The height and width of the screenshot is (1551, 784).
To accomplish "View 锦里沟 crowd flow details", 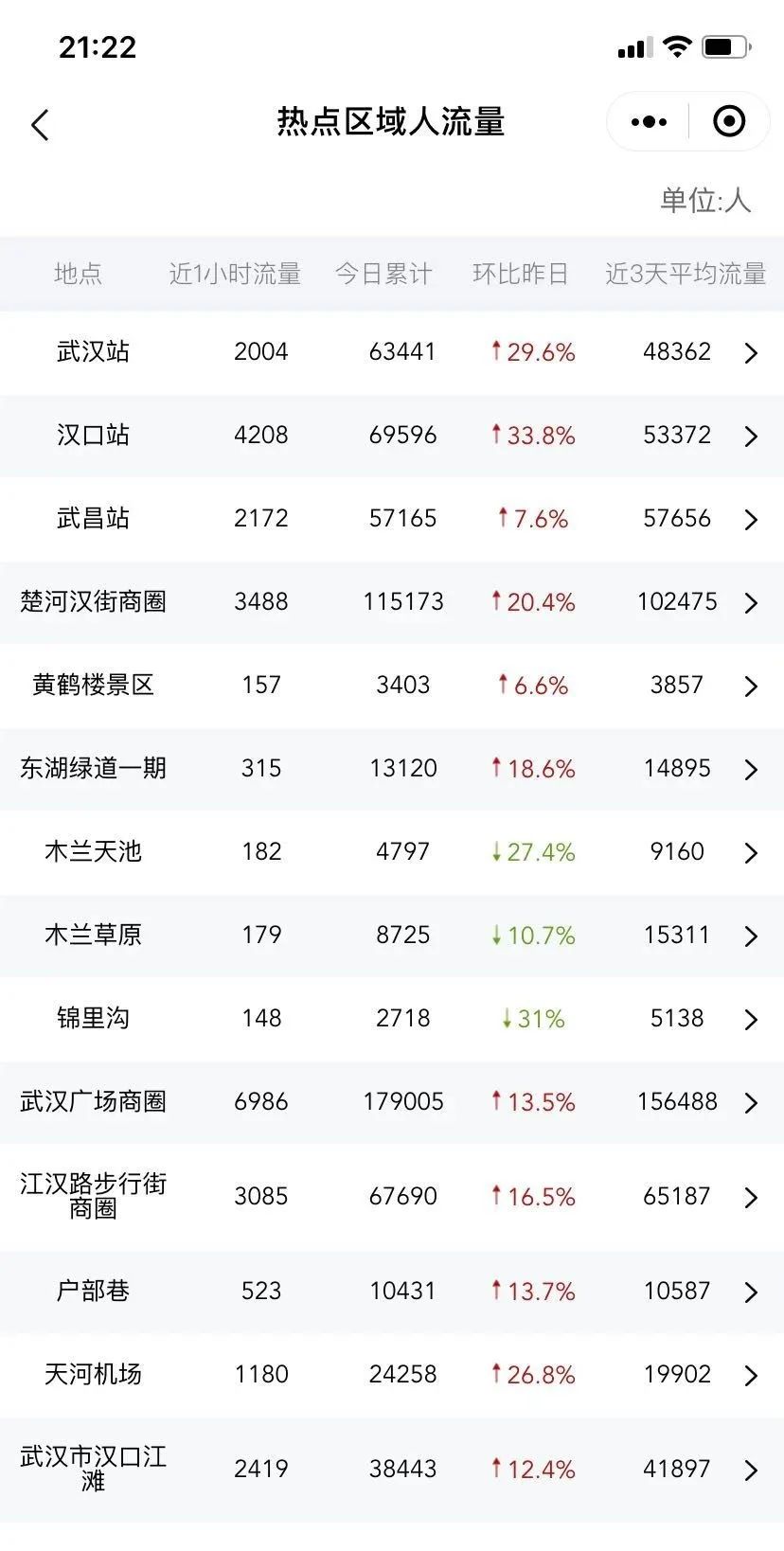I will click(x=392, y=1019).
